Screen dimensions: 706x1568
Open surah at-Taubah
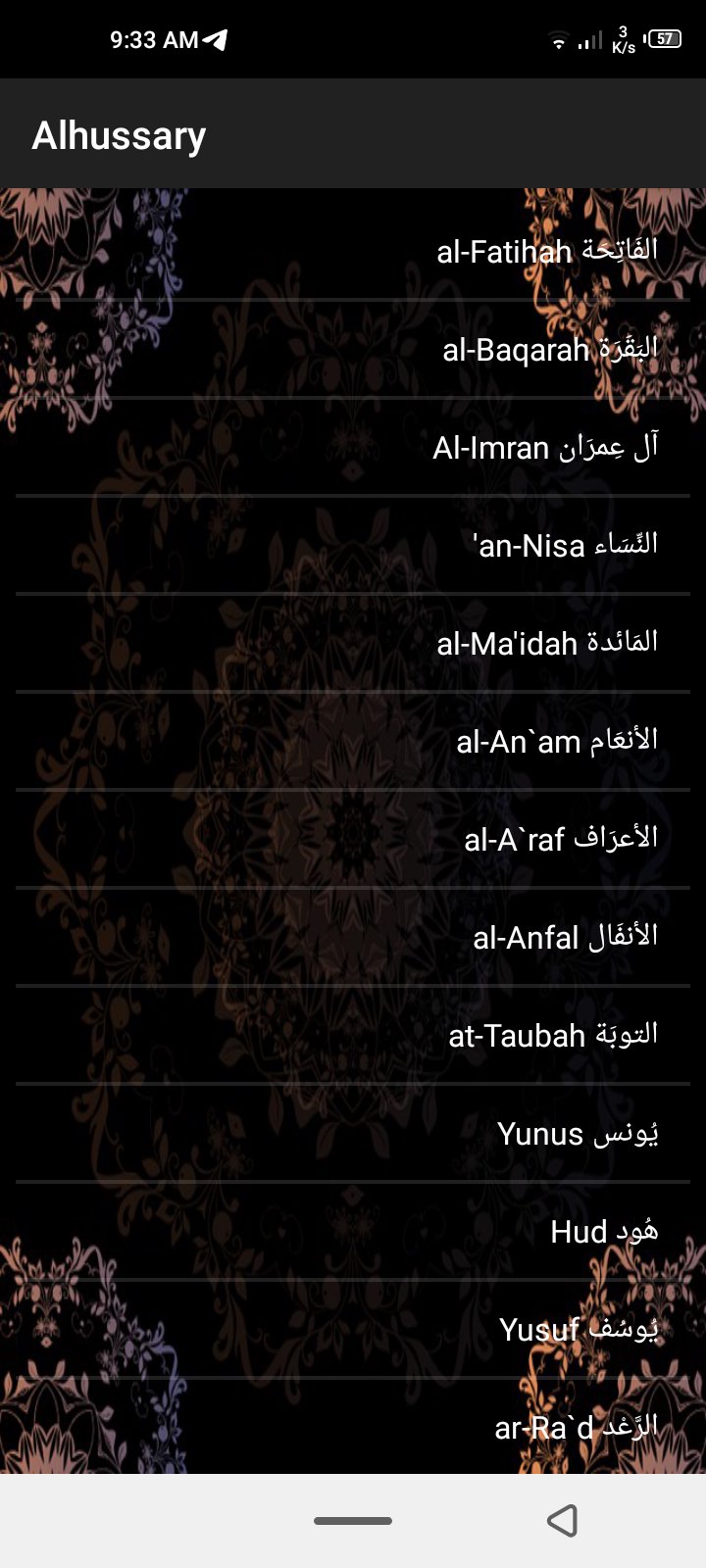(552, 1035)
